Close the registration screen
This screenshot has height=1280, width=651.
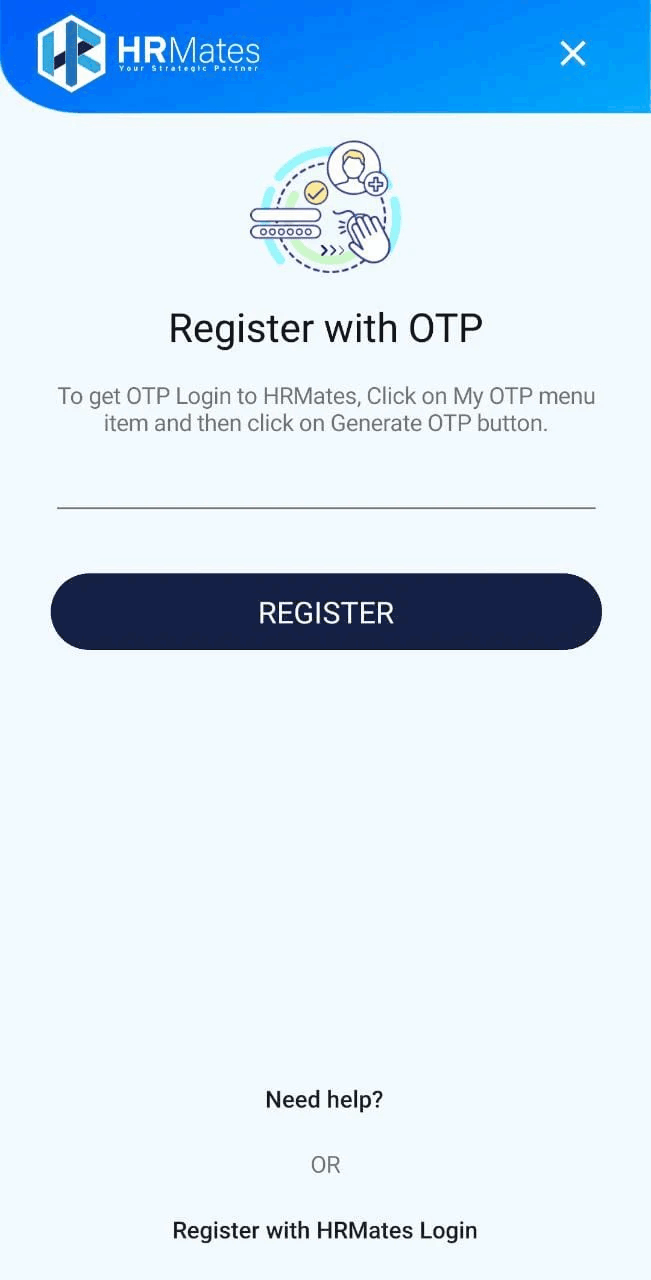coord(572,53)
